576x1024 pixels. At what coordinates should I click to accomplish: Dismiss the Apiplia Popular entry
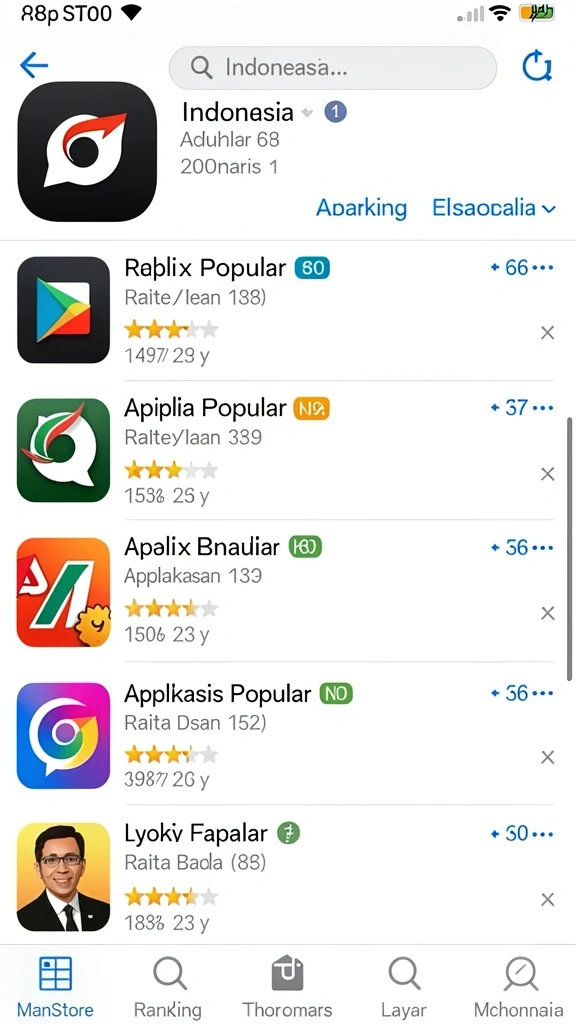click(547, 474)
